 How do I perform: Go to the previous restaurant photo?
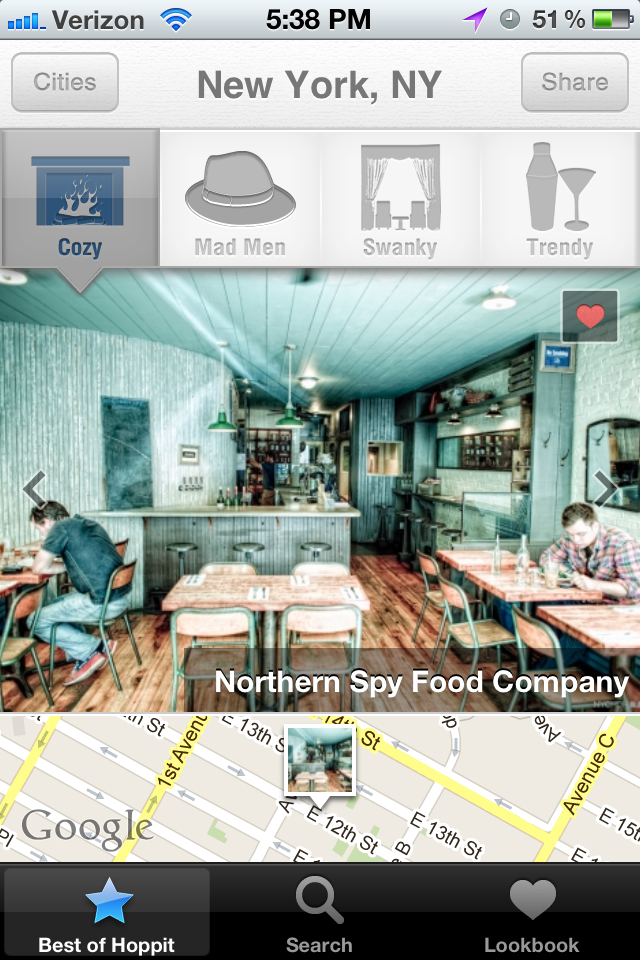coord(34,488)
